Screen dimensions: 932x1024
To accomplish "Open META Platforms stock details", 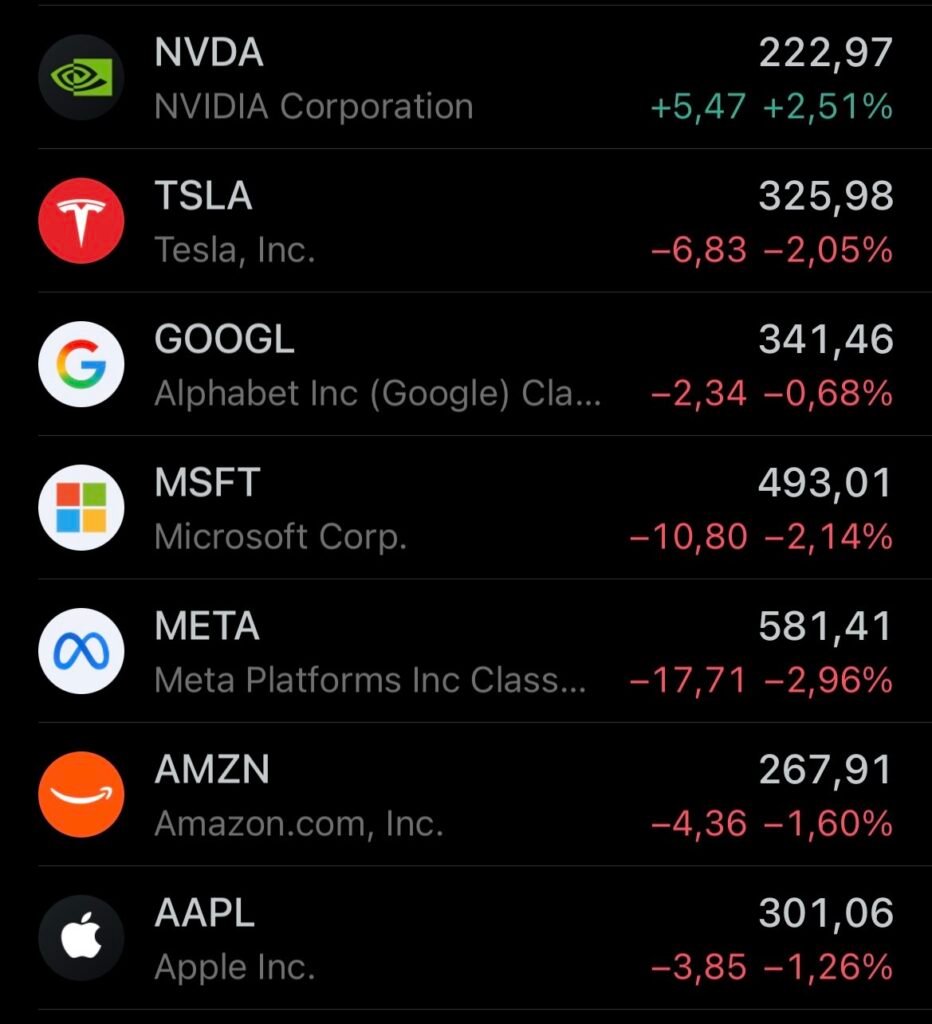I will click(466, 651).
